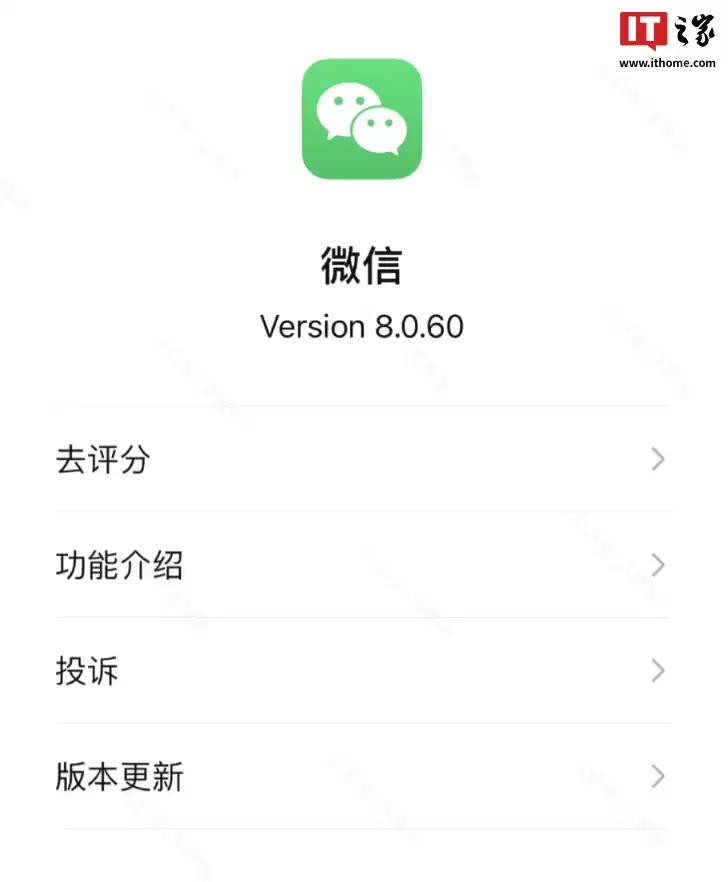
Task: Tap the chevron next to 去评分
Action: point(657,460)
